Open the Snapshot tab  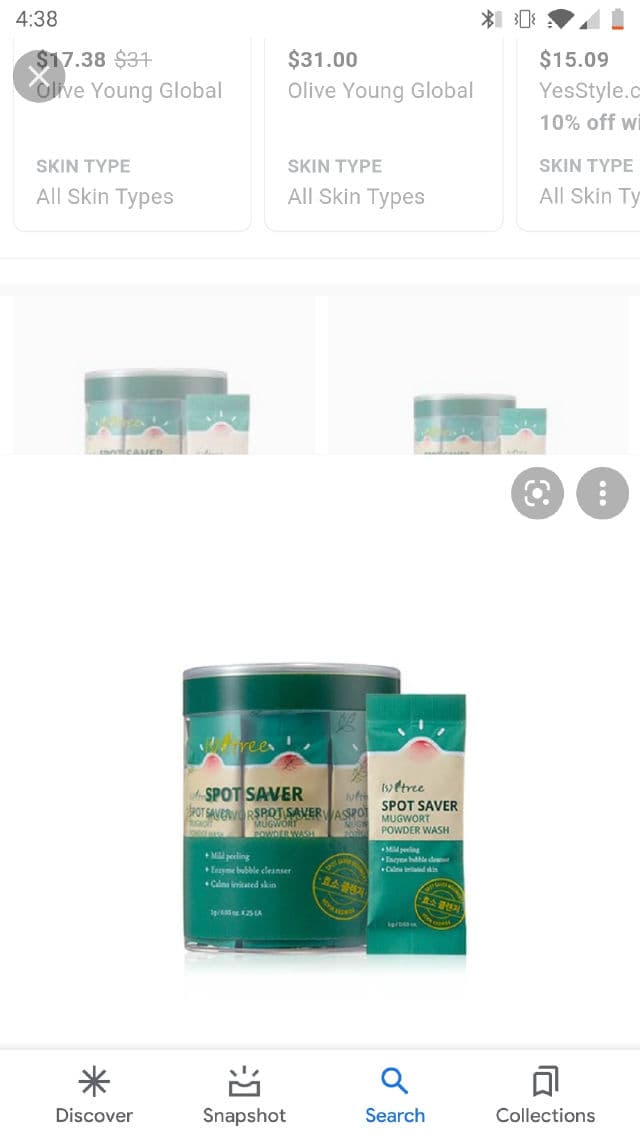244,1094
